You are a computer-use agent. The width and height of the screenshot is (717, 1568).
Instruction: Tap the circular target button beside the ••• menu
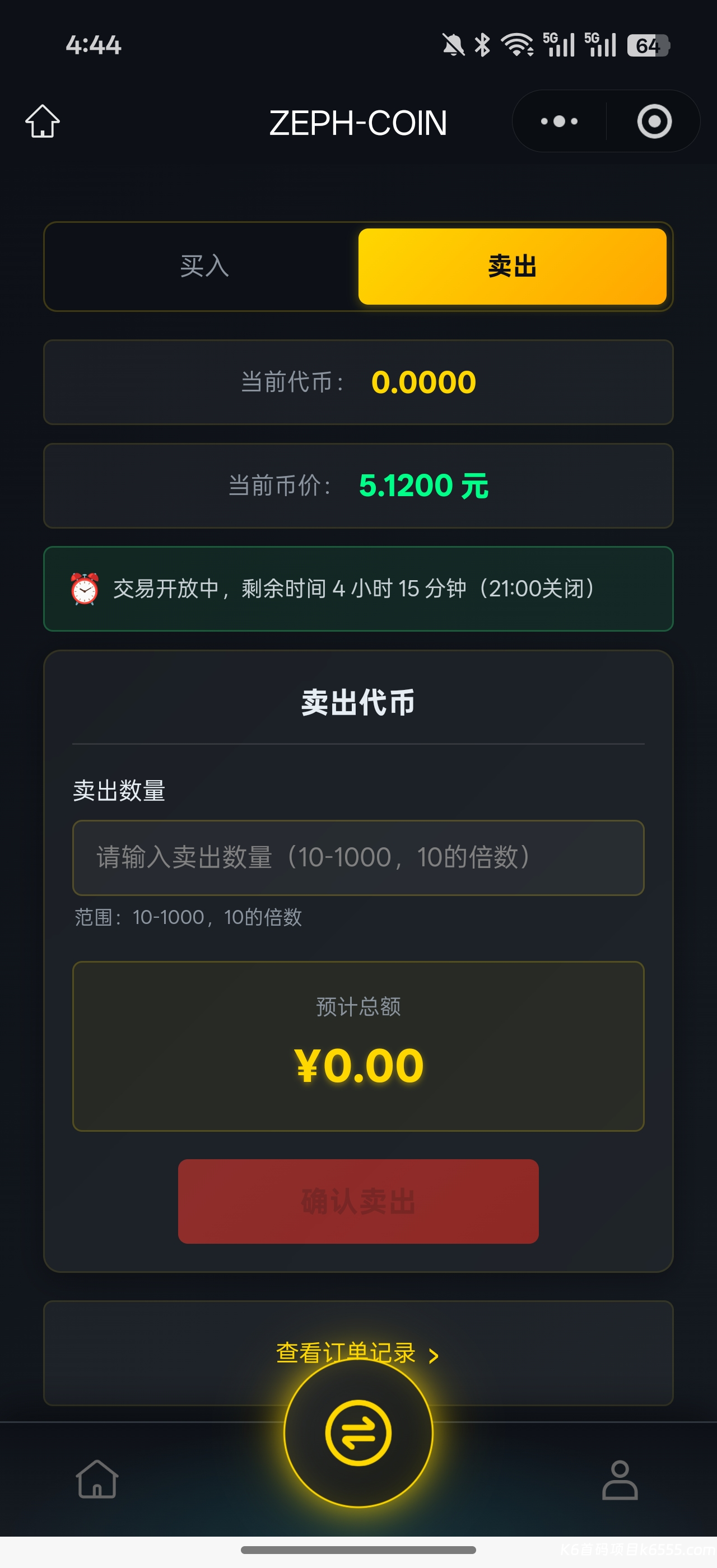coord(654,121)
